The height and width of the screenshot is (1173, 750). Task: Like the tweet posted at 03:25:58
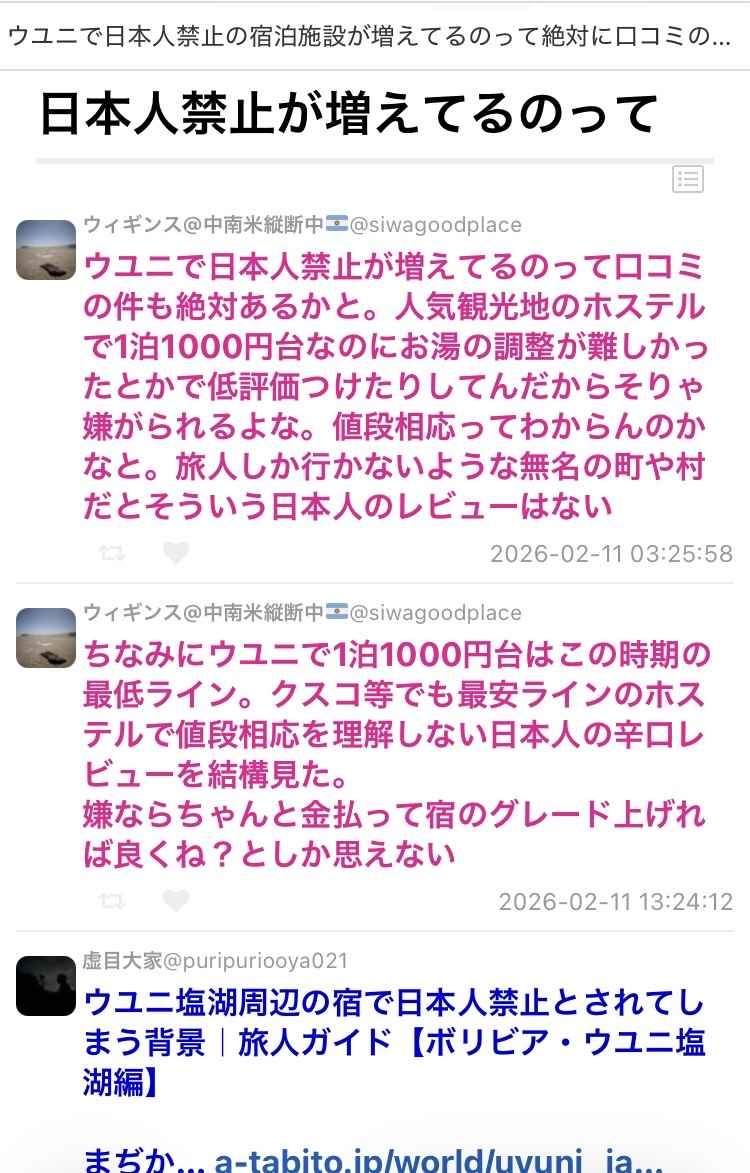click(176, 553)
